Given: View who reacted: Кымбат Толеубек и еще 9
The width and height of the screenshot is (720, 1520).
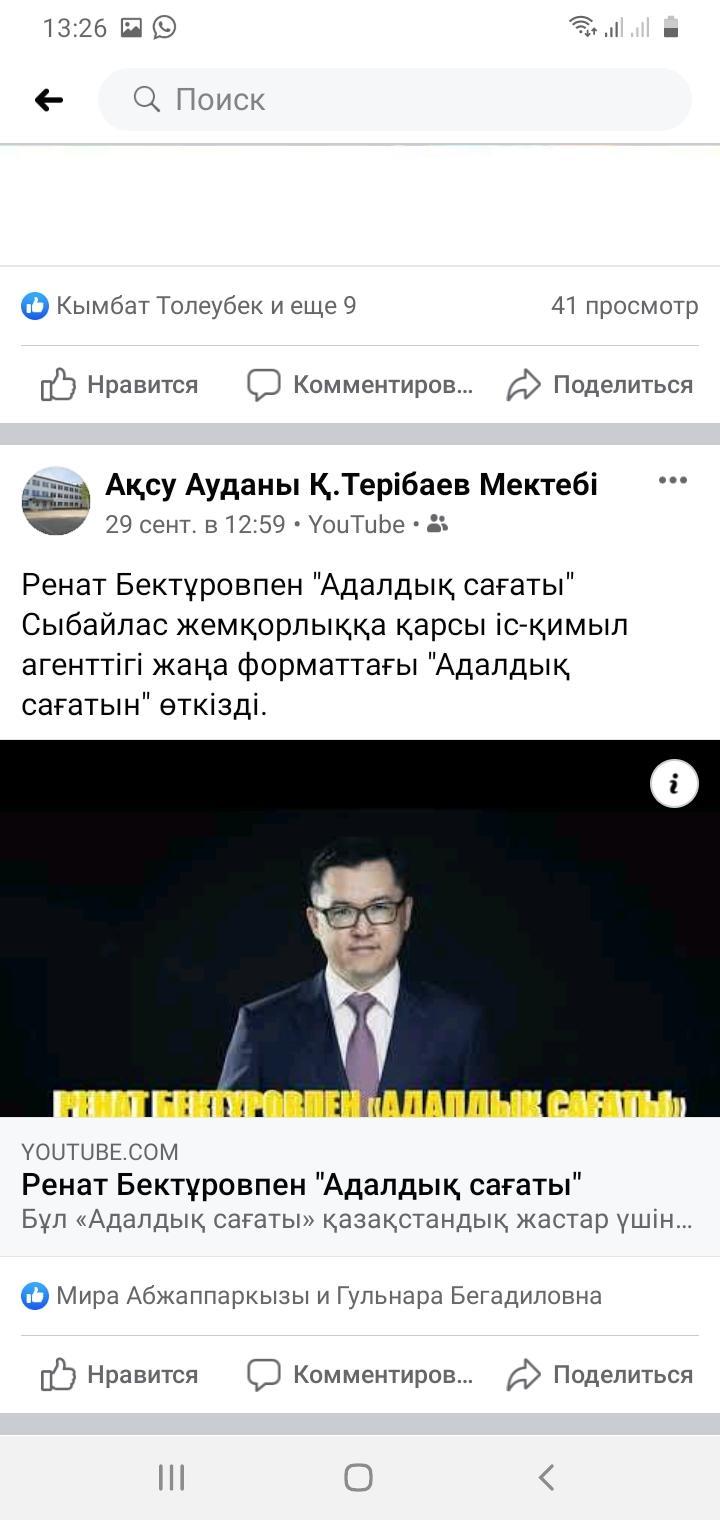Looking at the screenshot, I should pyautogui.click(x=190, y=306).
